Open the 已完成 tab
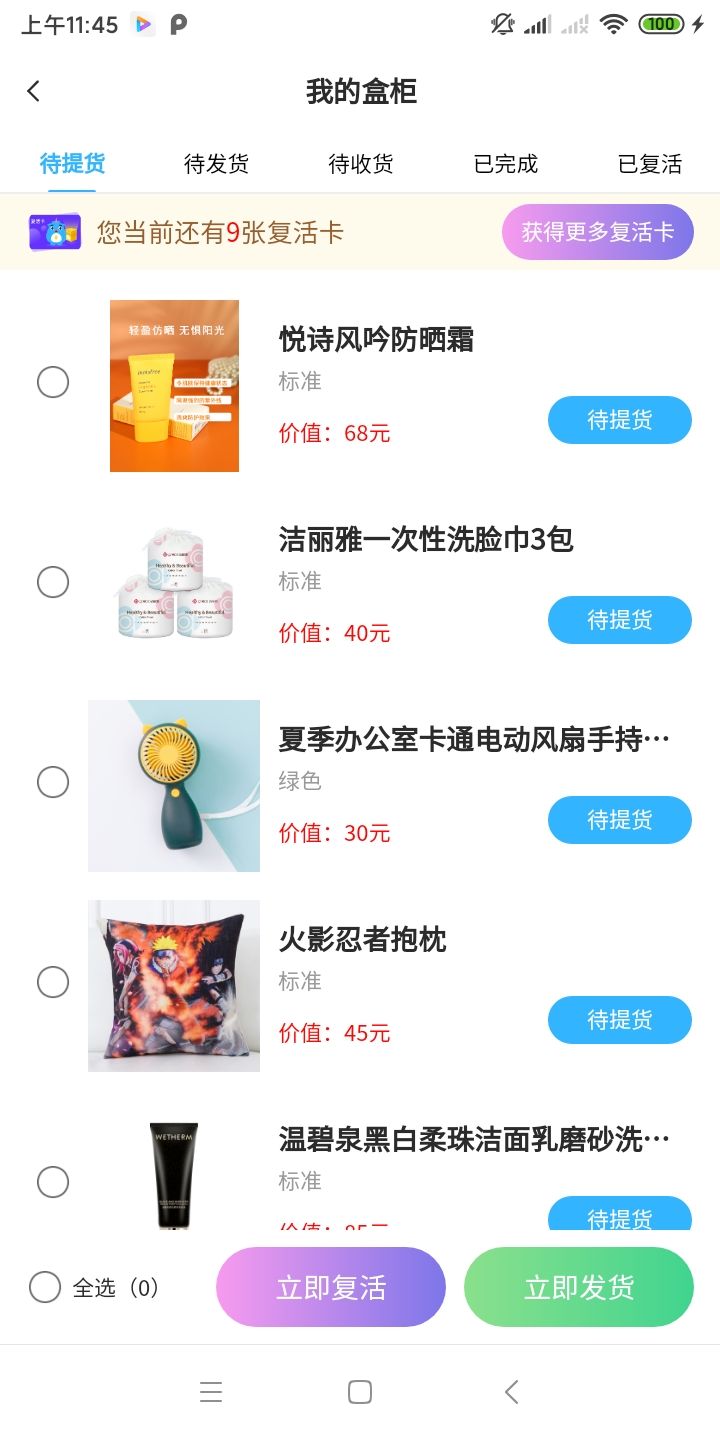 pos(505,164)
